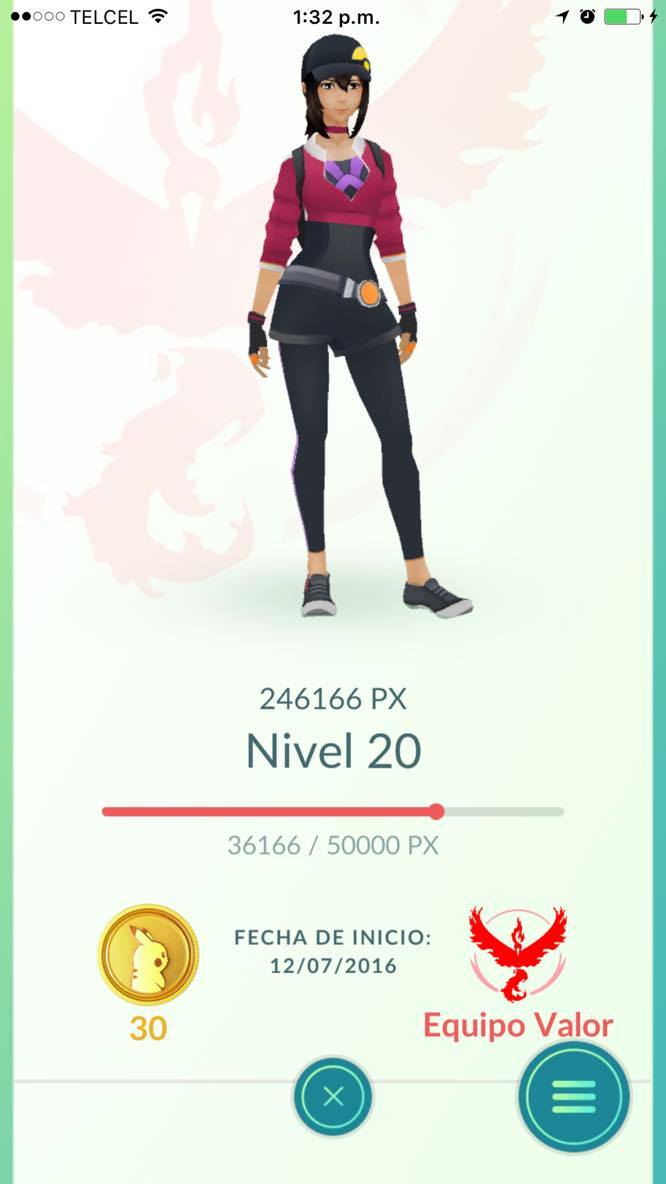The height and width of the screenshot is (1184, 666).
Task: Tap the gold Pikachu coin icon
Action: tap(148, 954)
